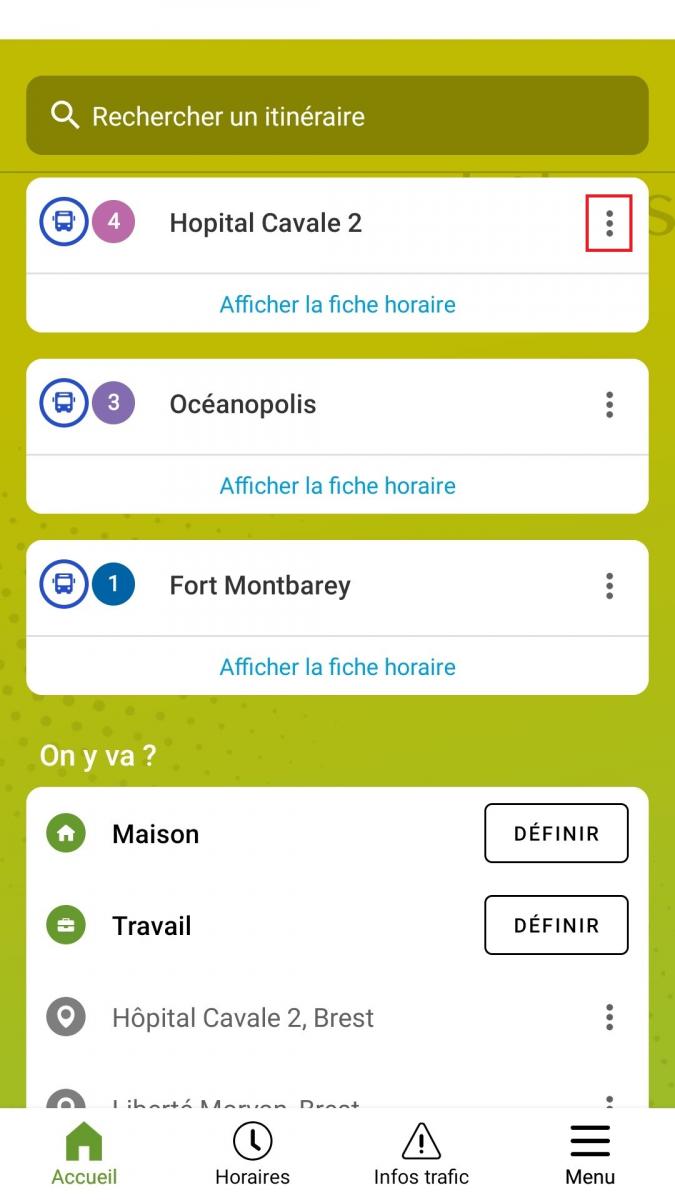Open options menu for Fort Montbarey

[x=609, y=586]
